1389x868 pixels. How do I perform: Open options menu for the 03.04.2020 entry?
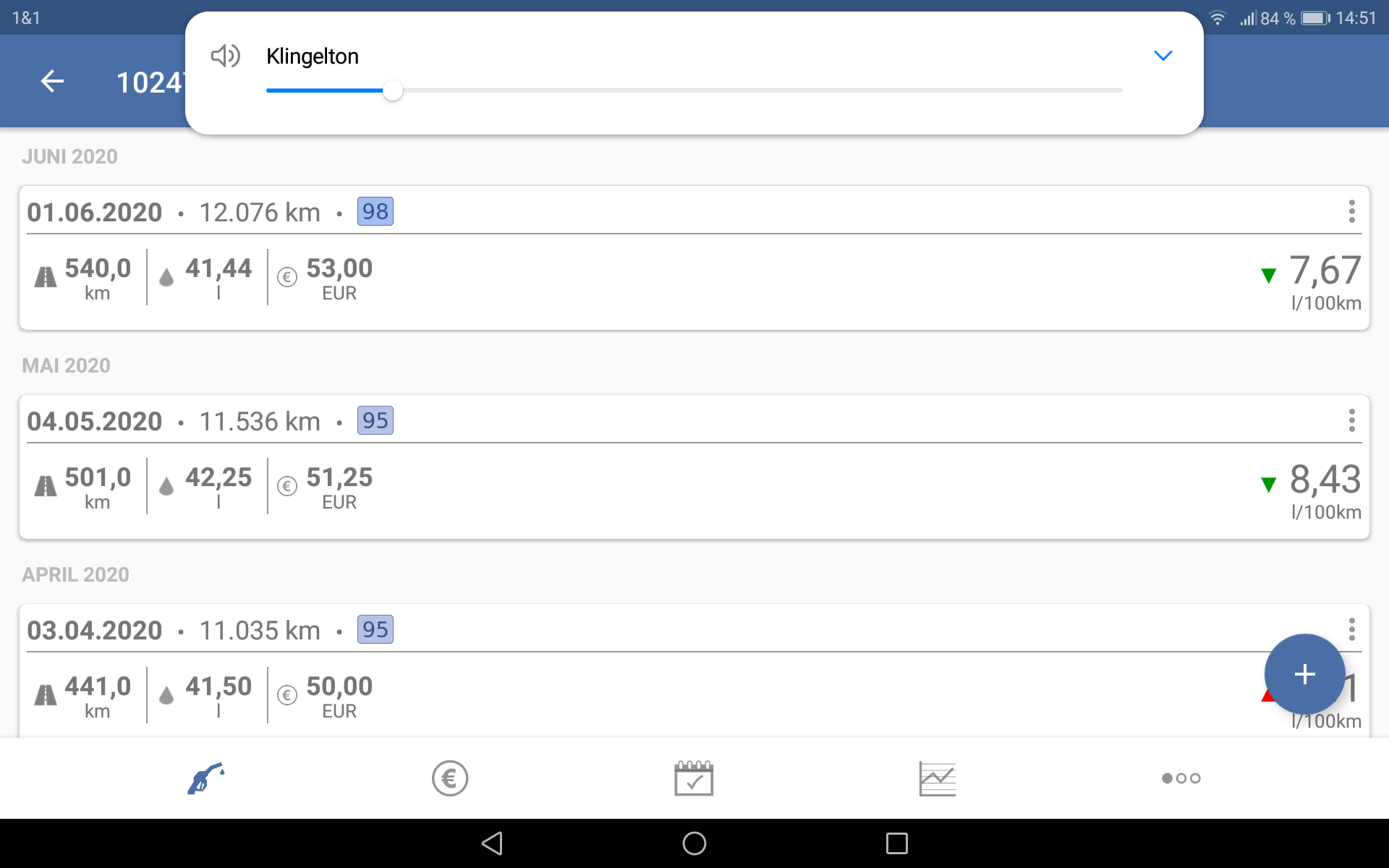(1351, 629)
